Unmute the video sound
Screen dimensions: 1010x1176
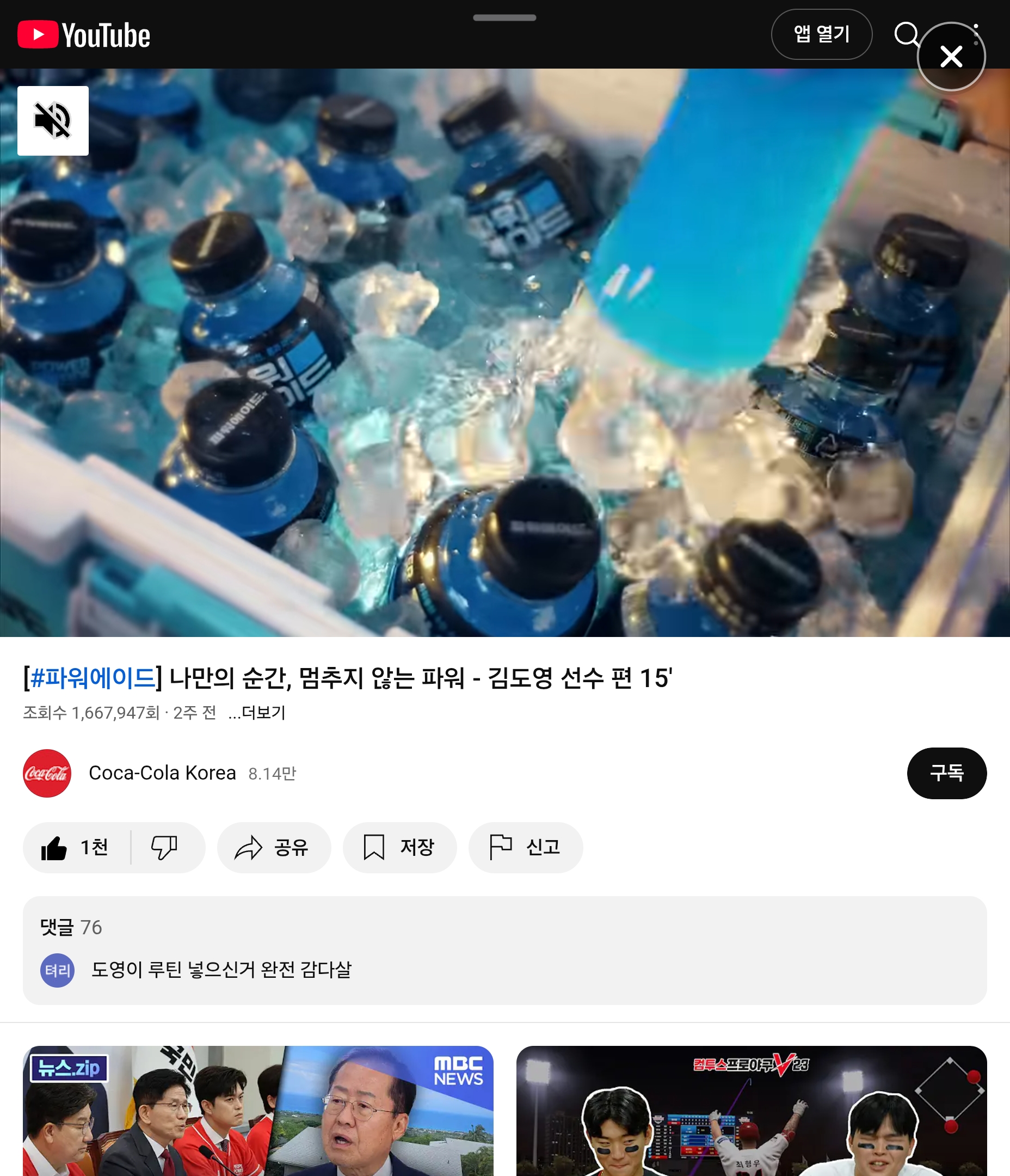coord(53,120)
